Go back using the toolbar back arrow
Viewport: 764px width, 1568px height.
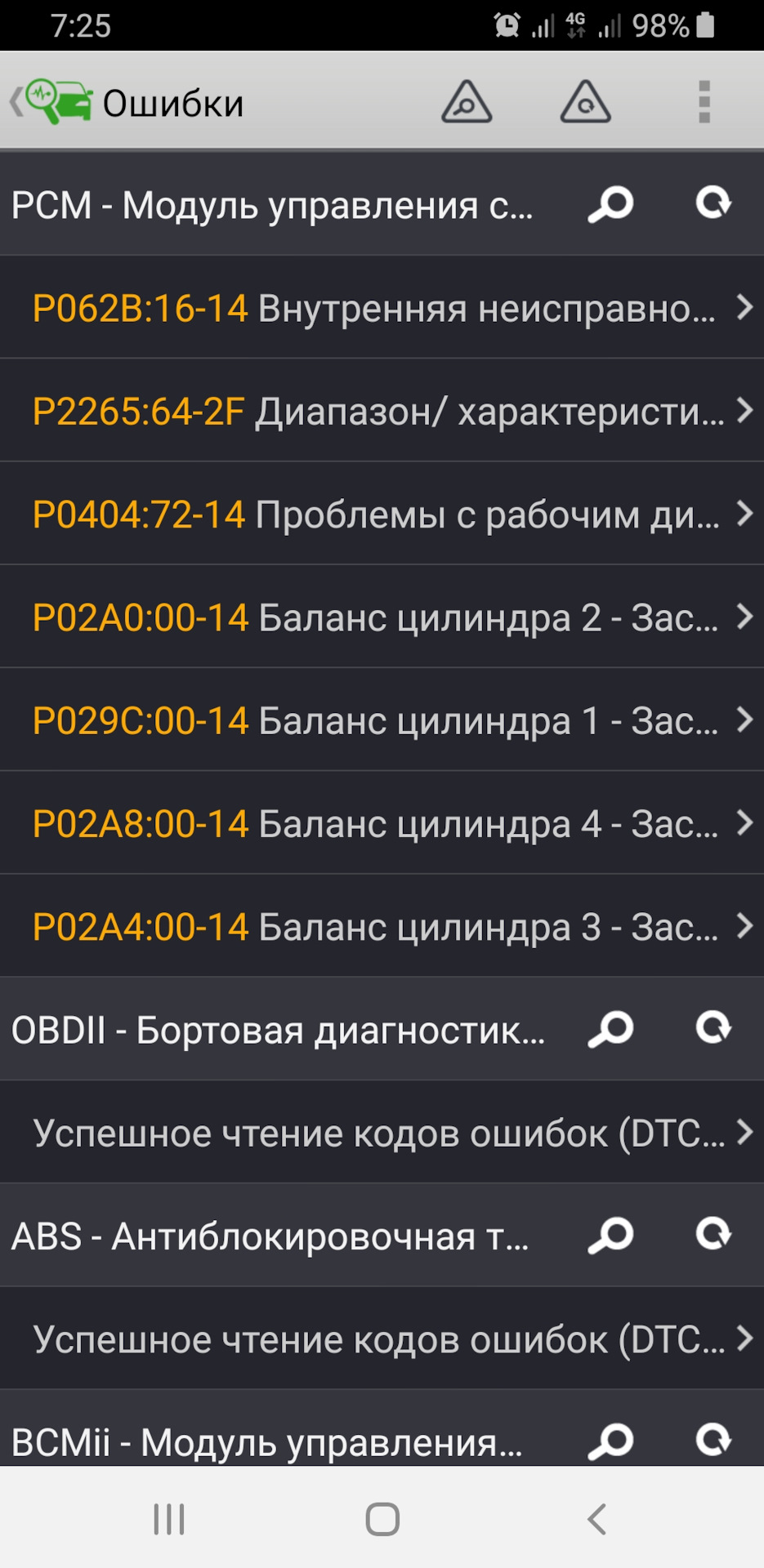15,103
